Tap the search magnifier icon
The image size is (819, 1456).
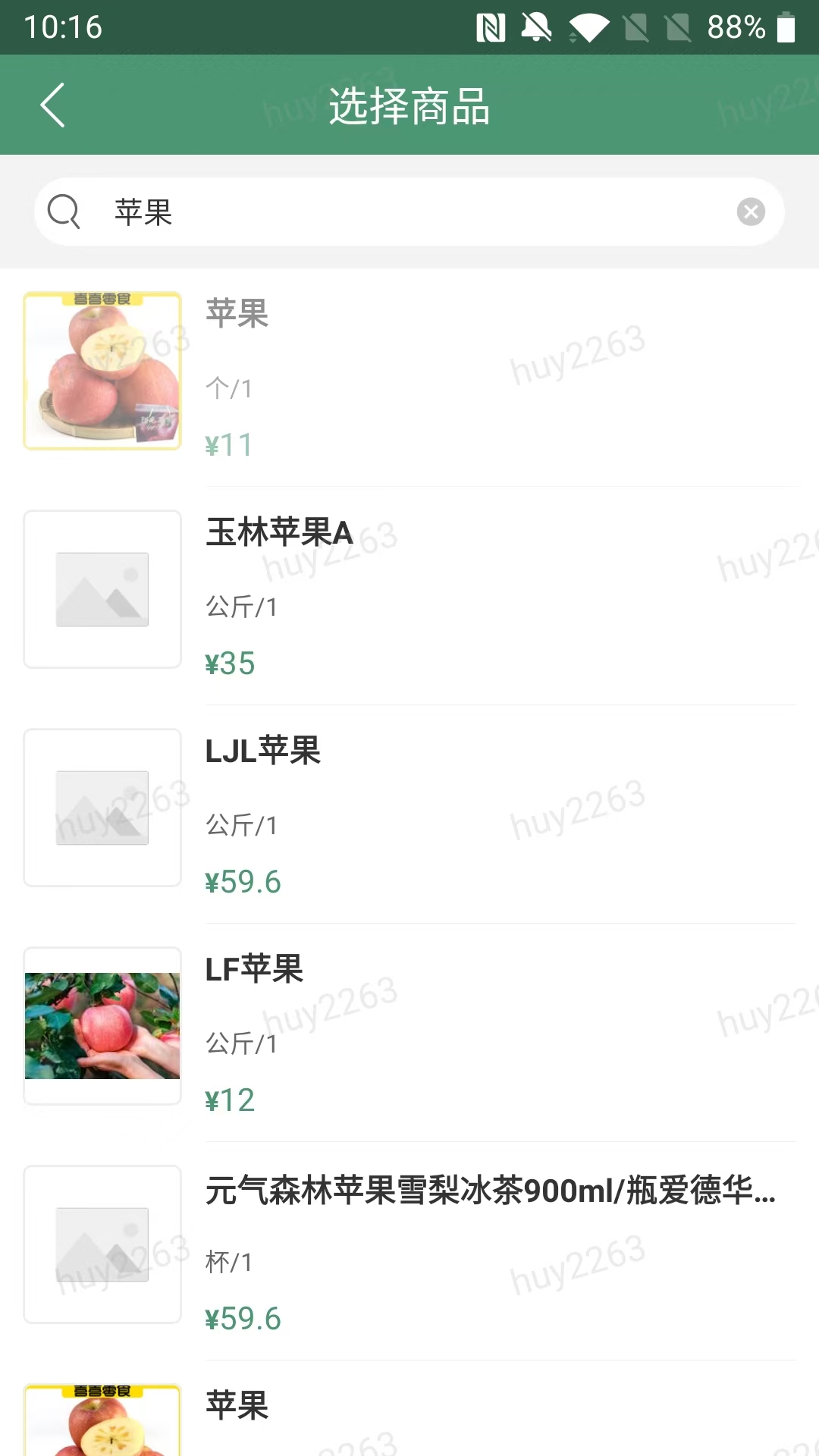pyautogui.click(x=64, y=212)
